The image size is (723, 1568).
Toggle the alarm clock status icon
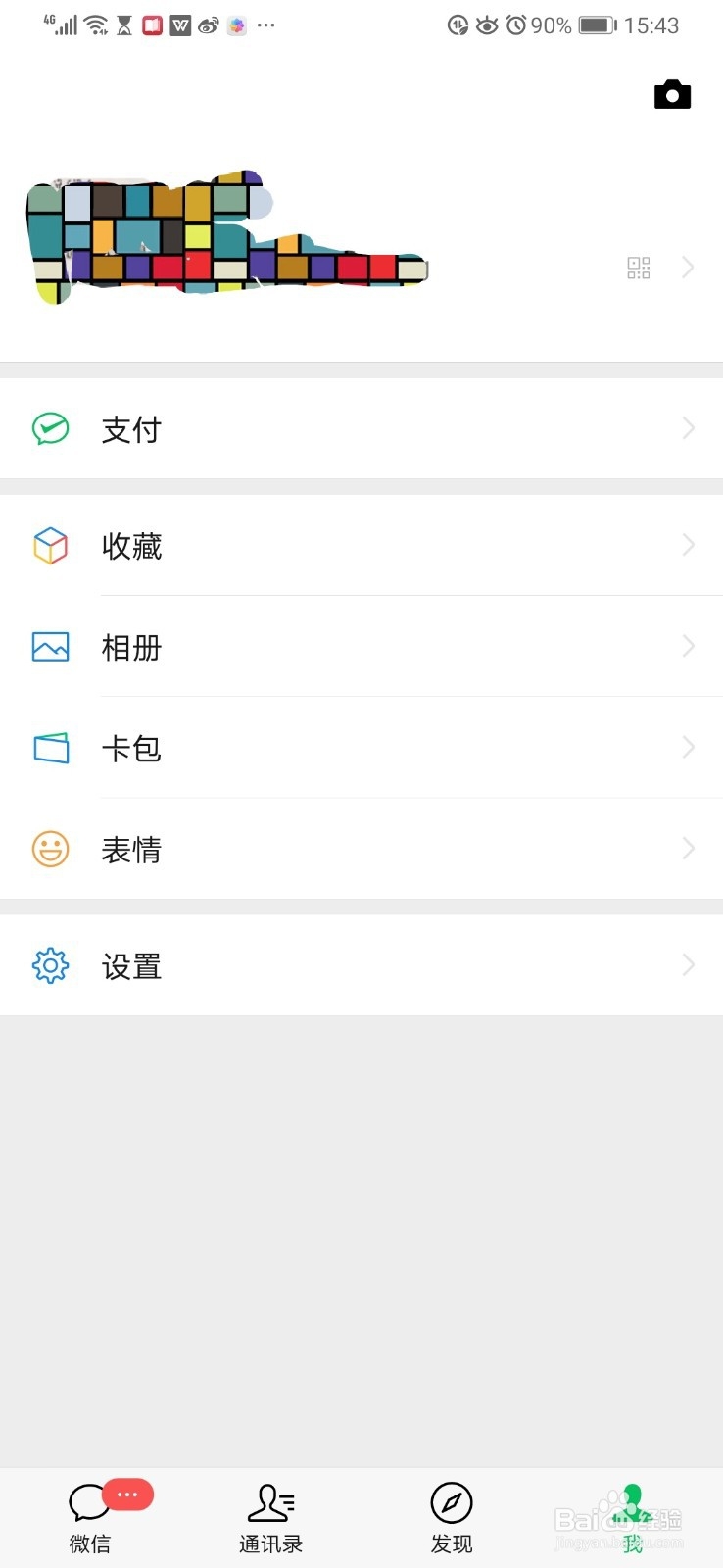(516, 25)
